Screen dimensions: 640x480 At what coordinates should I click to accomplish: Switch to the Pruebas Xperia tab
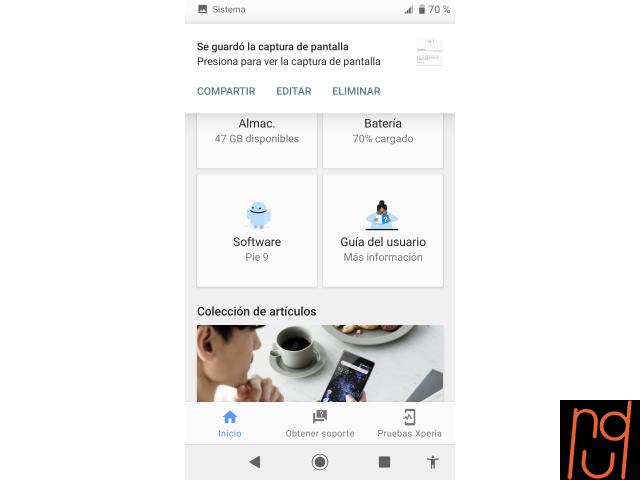(x=409, y=423)
